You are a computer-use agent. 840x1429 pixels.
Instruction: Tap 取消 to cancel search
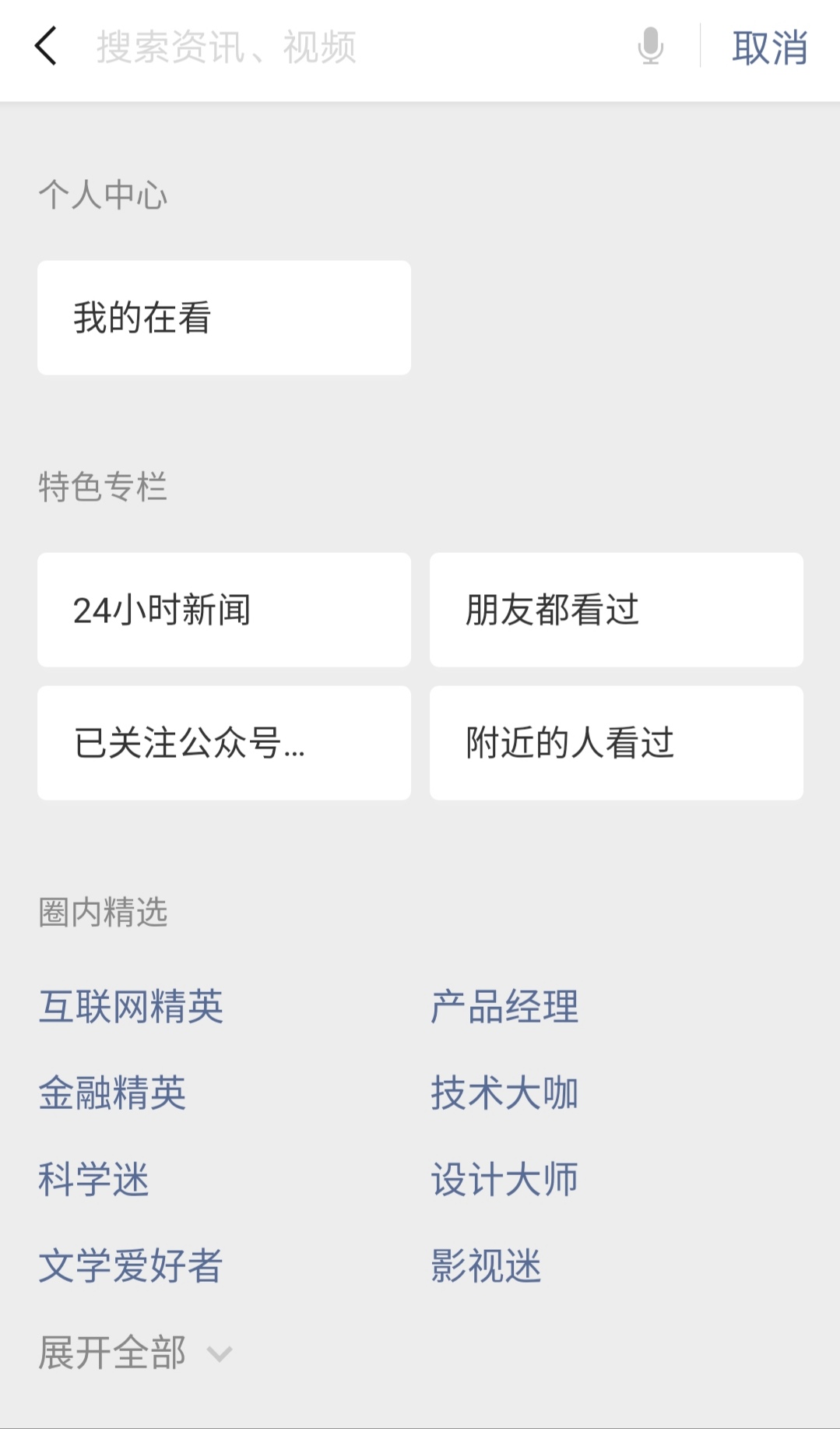pyautogui.click(x=769, y=48)
